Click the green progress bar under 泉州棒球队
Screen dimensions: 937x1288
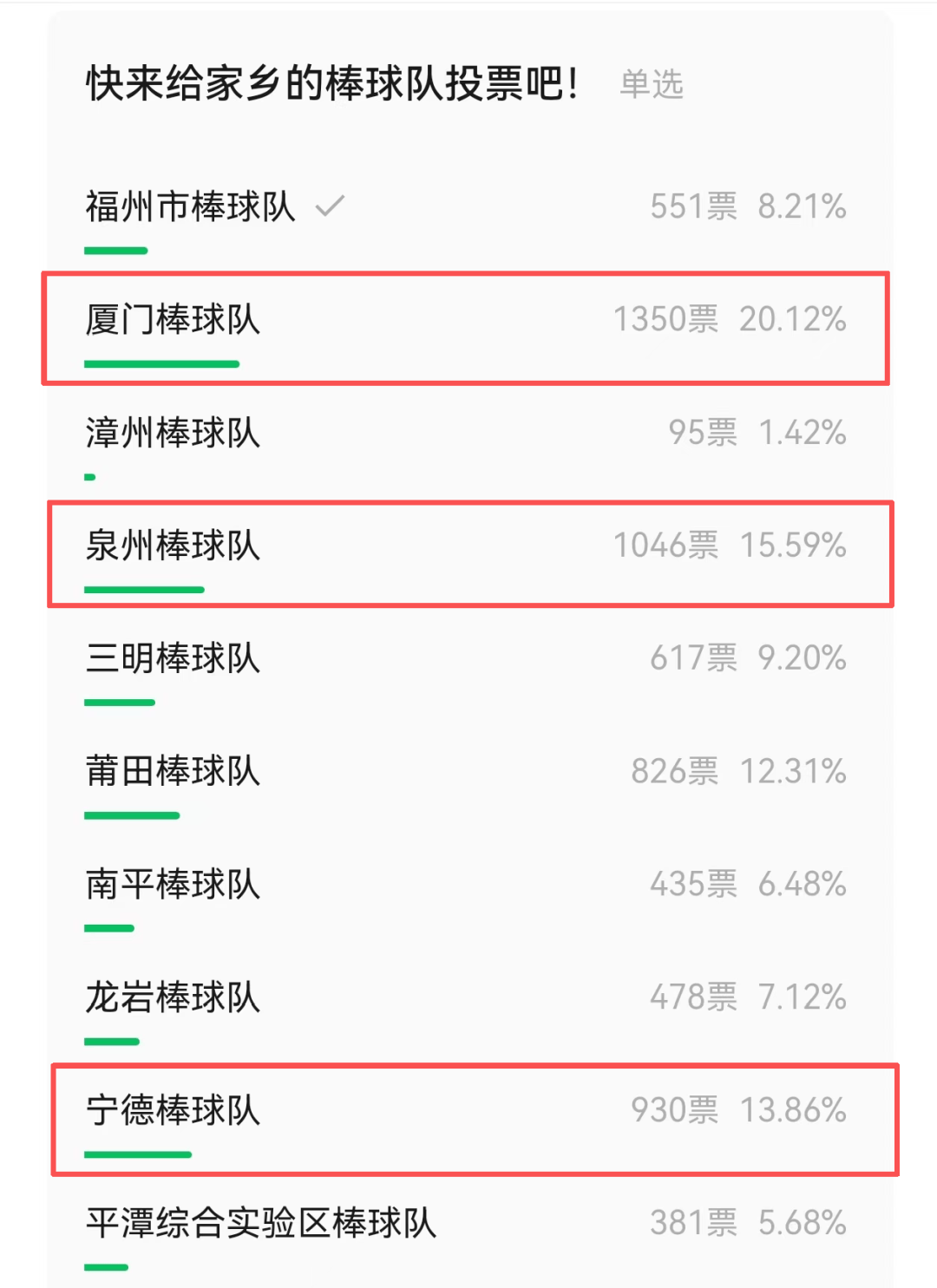143,589
